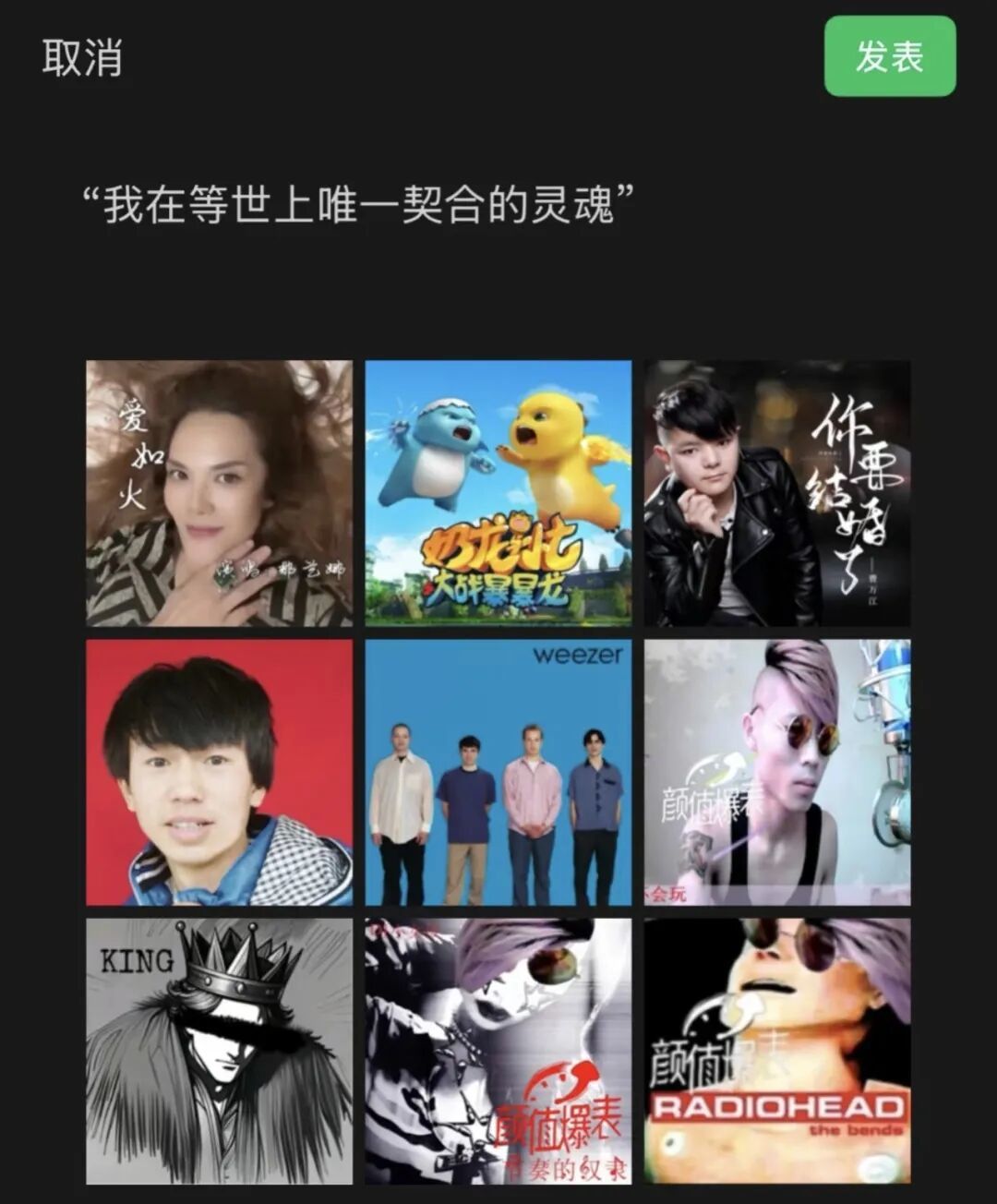The height and width of the screenshot is (1204, 997).
Task: Tap 取消 to cancel the post
Action: (82, 57)
